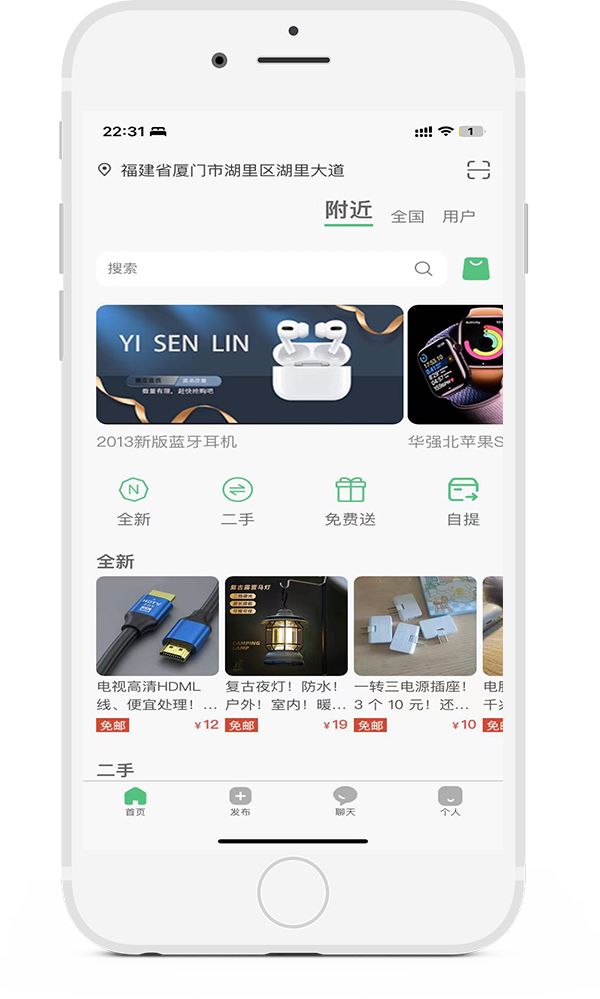Open the 免费送 category
This screenshot has width=600, height=999.
click(x=350, y=501)
